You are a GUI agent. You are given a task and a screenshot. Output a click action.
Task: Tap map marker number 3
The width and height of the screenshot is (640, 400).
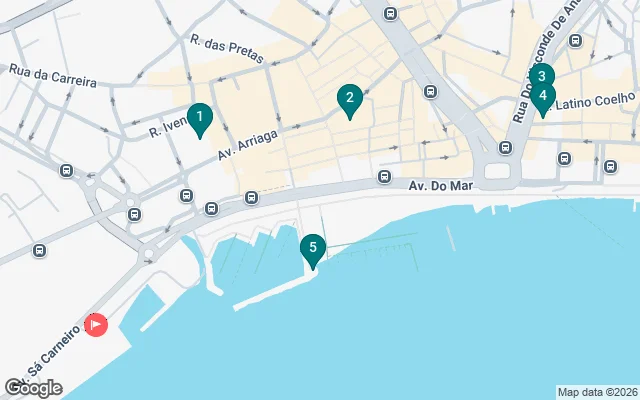pyautogui.click(x=541, y=76)
